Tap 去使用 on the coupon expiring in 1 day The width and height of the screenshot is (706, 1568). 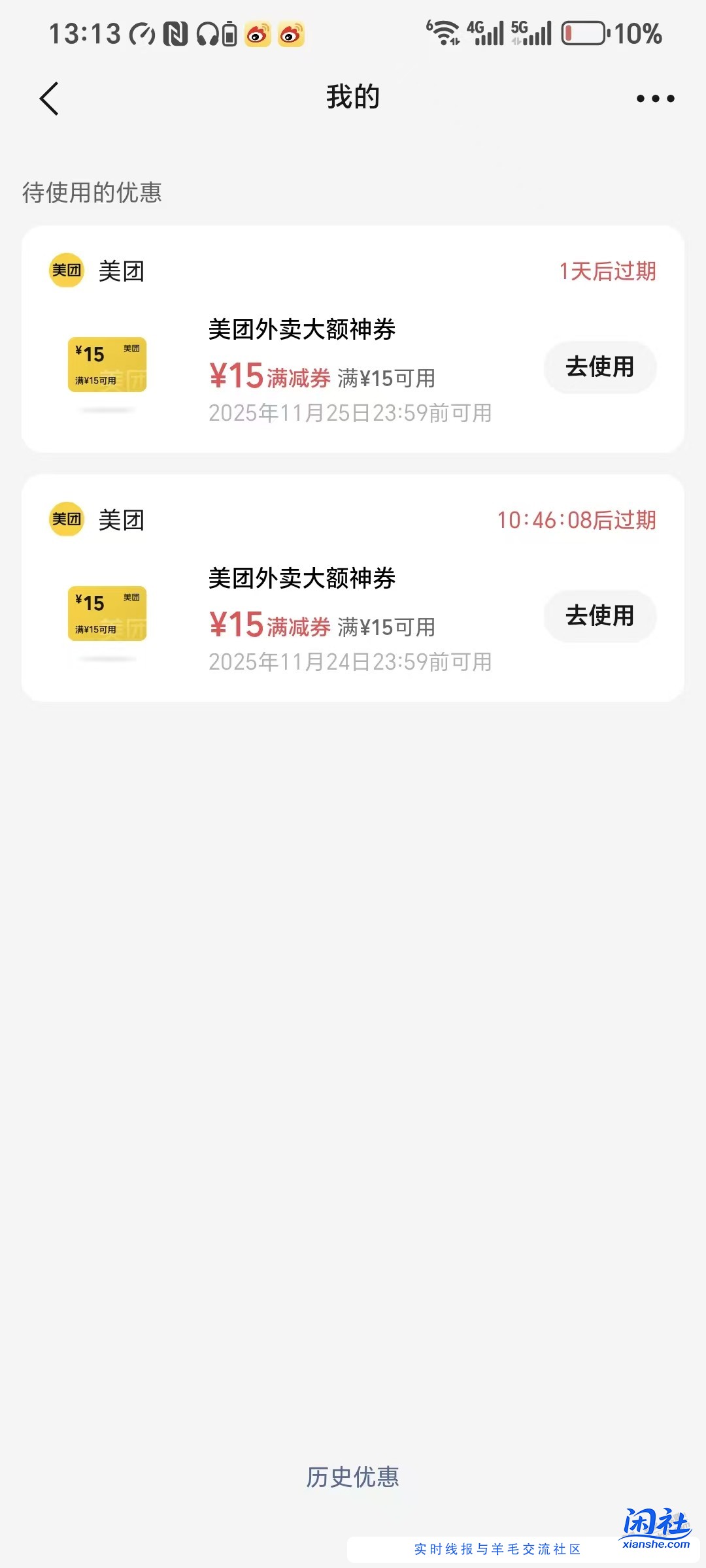coord(599,368)
